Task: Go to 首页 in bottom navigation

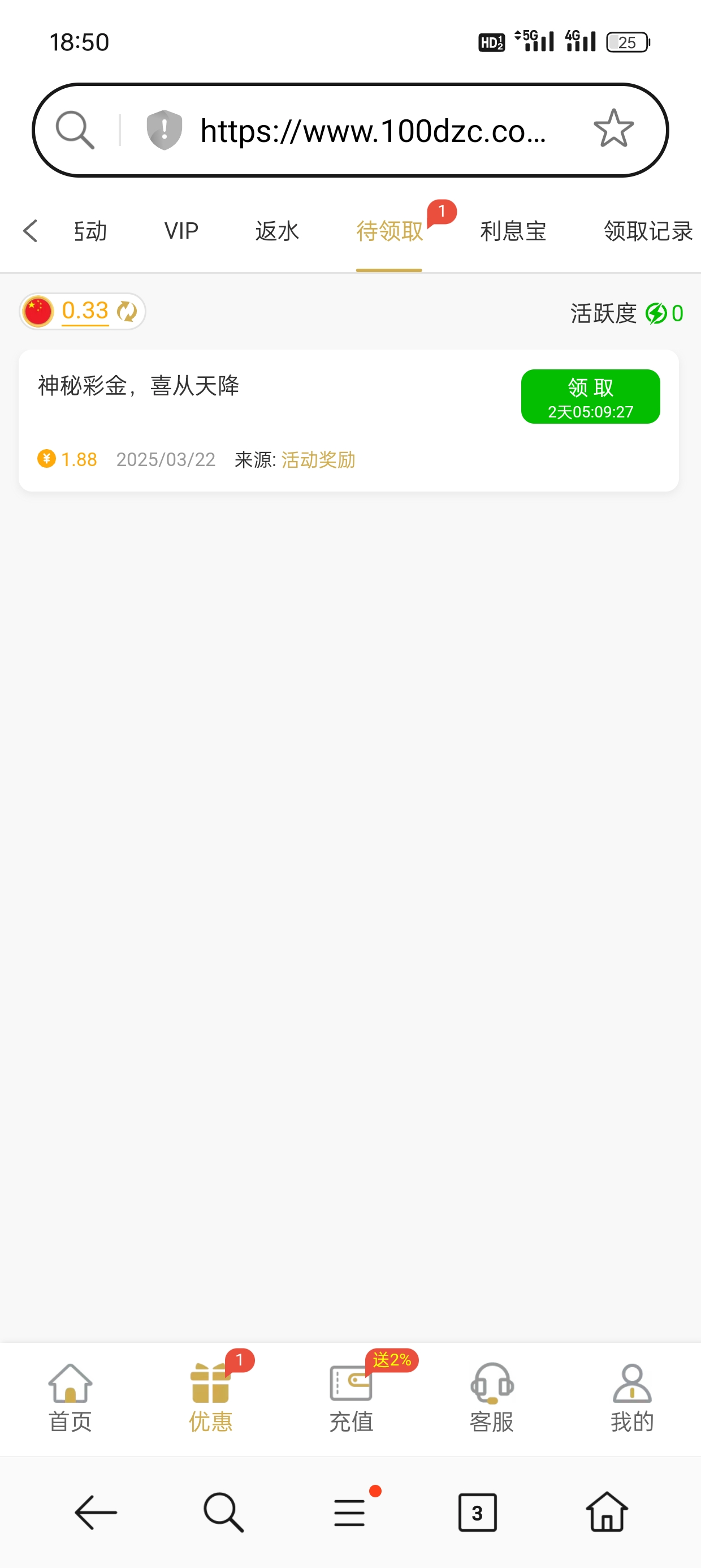Action: click(70, 1398)
